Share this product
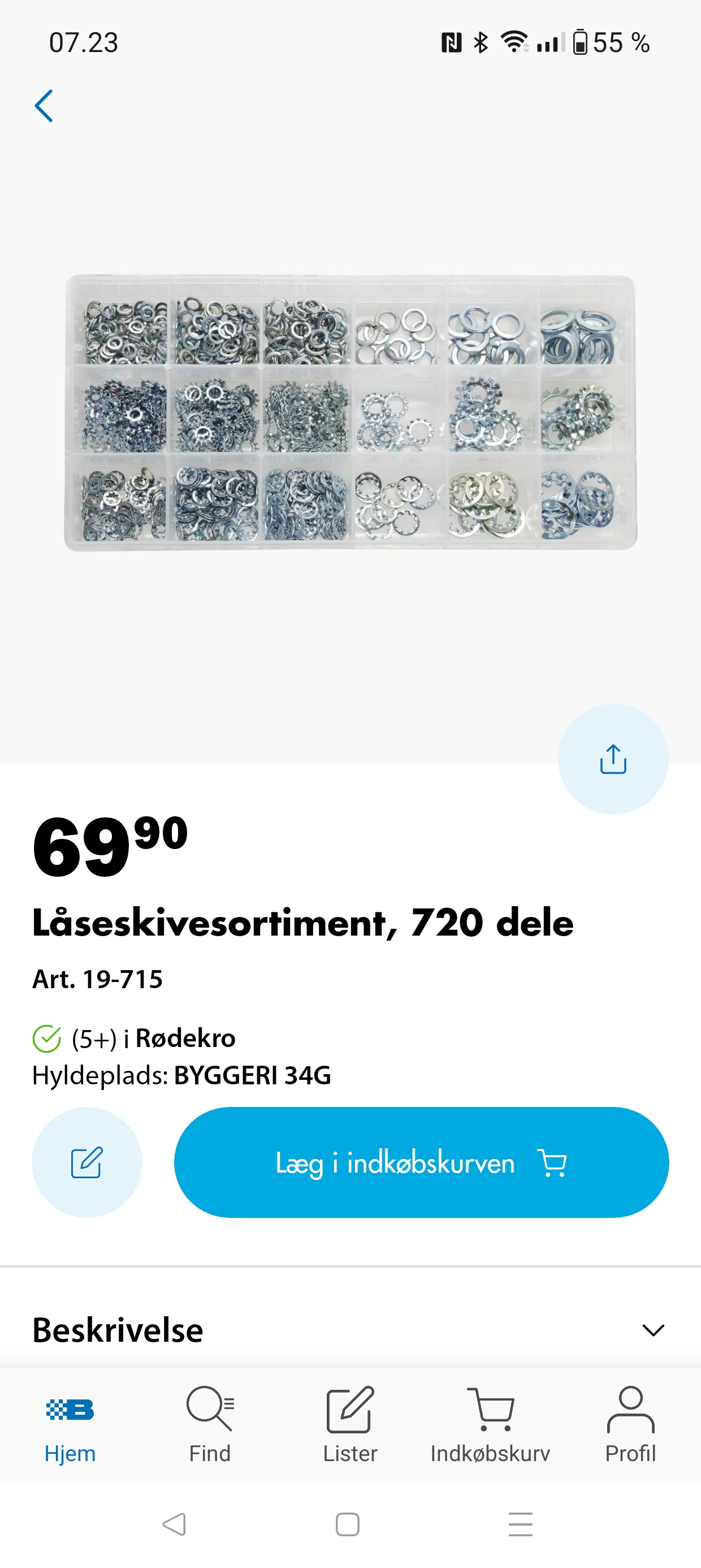Viewport: 701px width, 1568px height. pyautogui.click(x=613, y=759)
